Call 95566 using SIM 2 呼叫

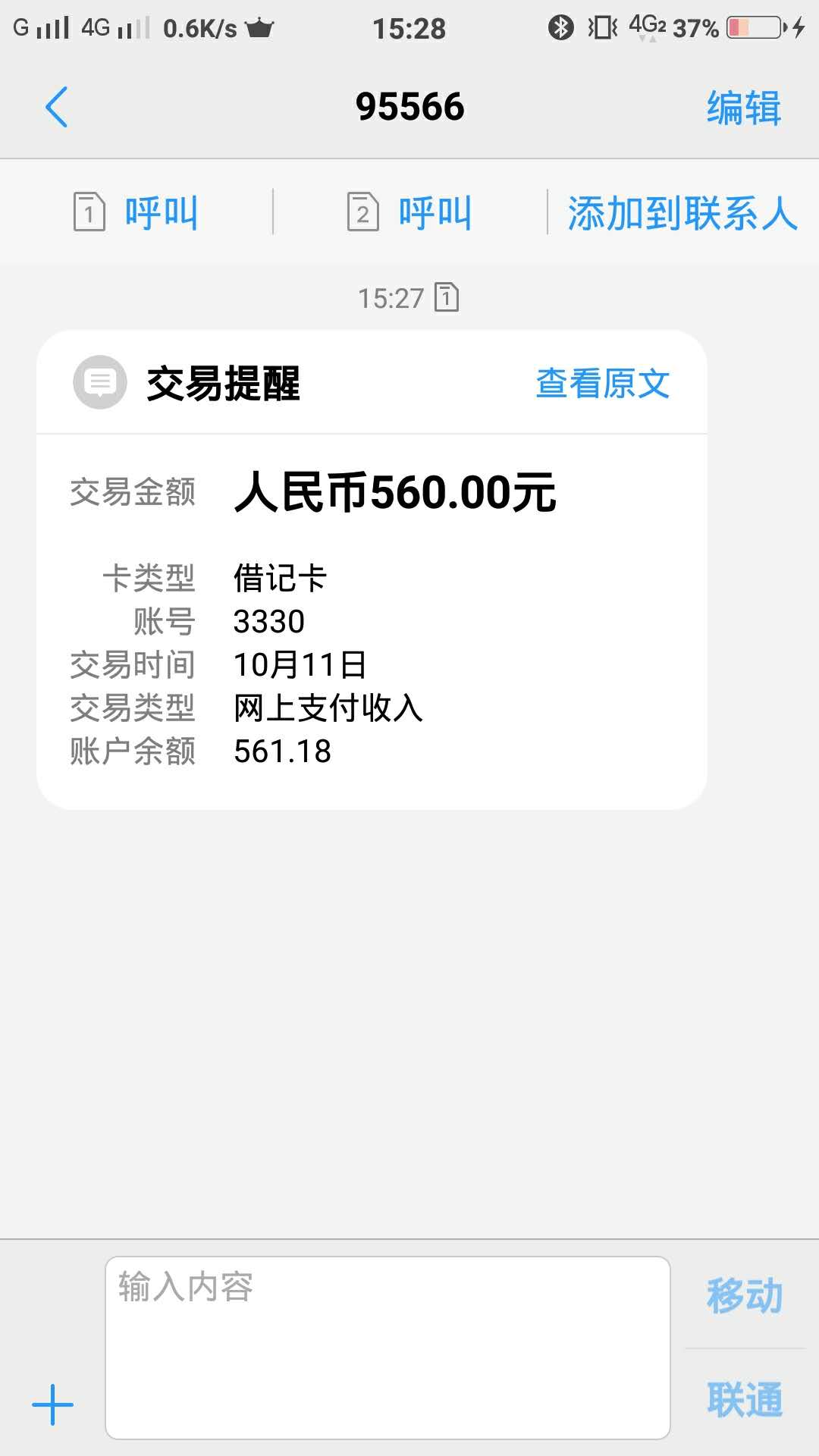click(410, 212)
